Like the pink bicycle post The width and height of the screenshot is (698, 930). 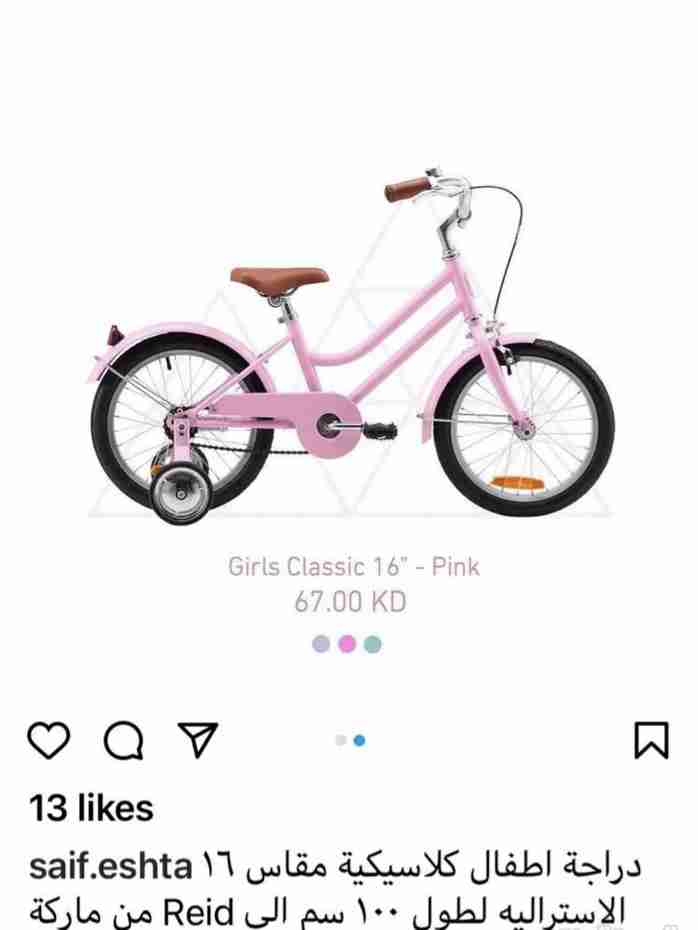49,741
